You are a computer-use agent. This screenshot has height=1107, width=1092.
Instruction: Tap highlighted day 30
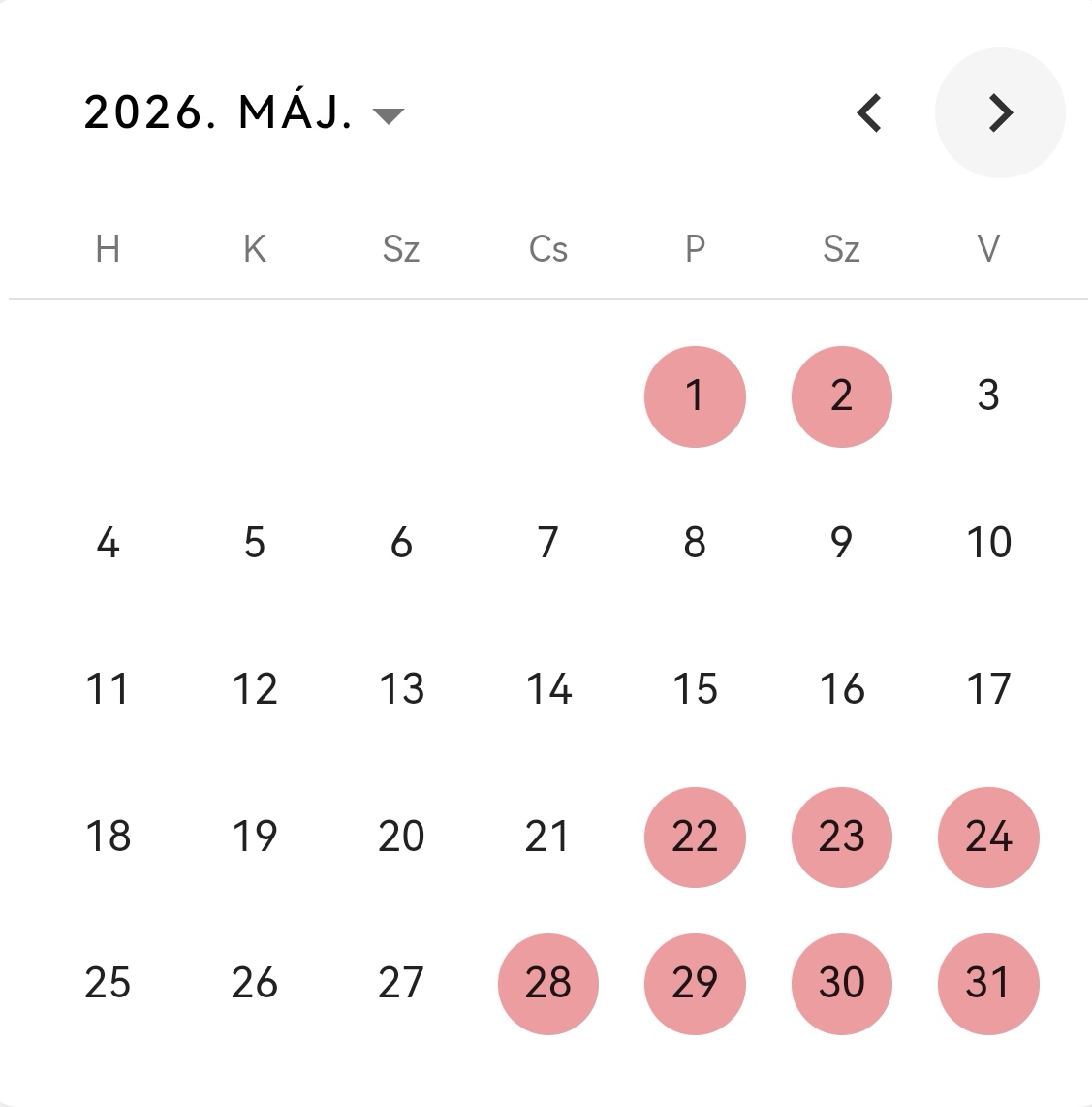click(841, 983)
